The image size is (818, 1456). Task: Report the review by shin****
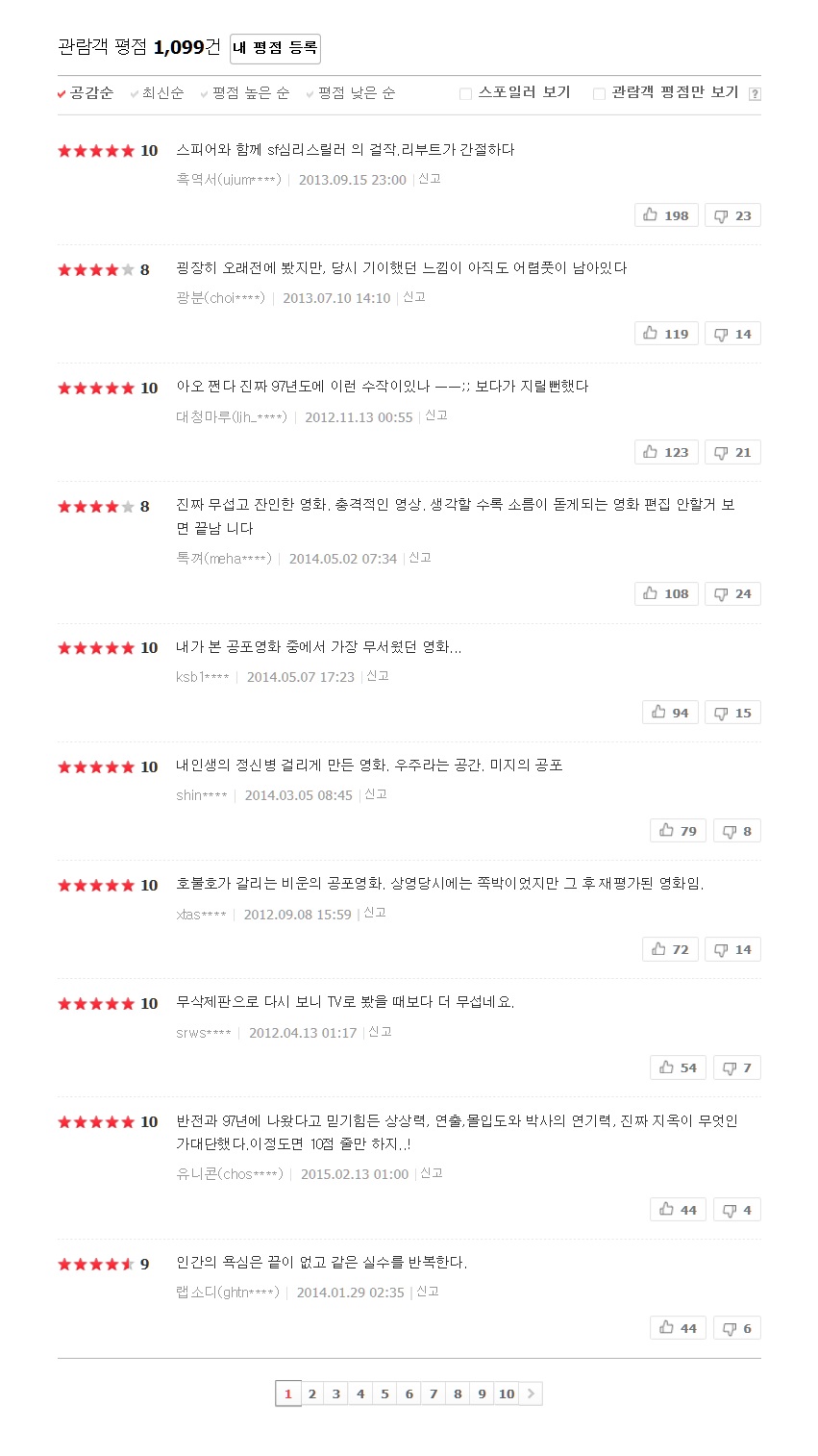pos(375,794)
